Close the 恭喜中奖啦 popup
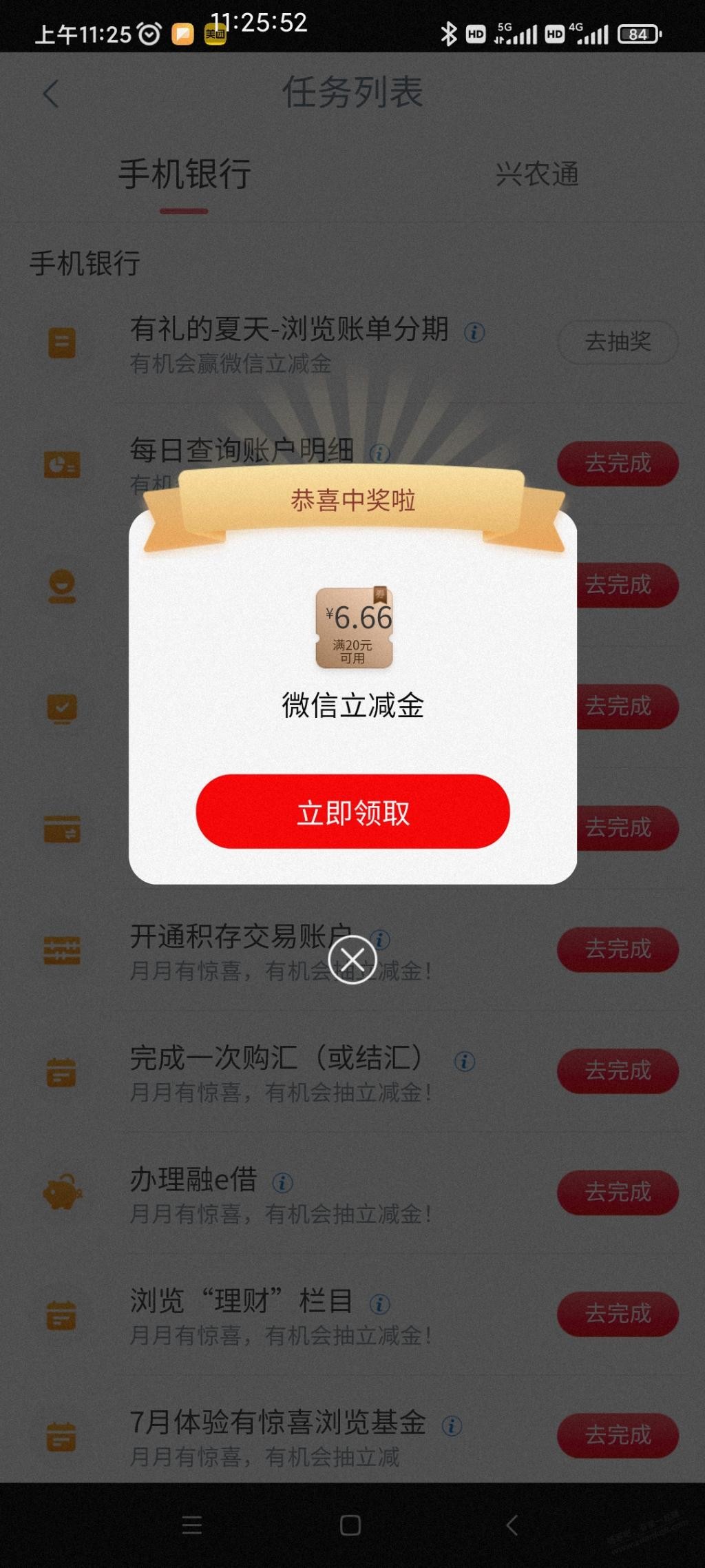 (x=352, y=959)
